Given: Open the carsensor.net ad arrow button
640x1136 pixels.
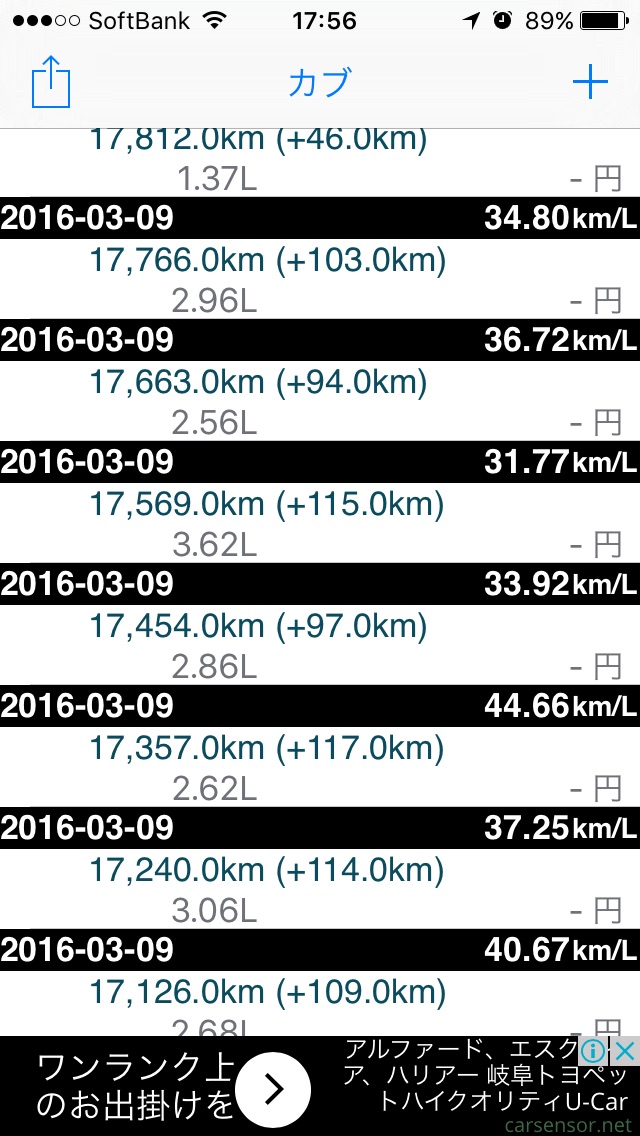Looking at the screenshot, I should [x=274, y=1088].
